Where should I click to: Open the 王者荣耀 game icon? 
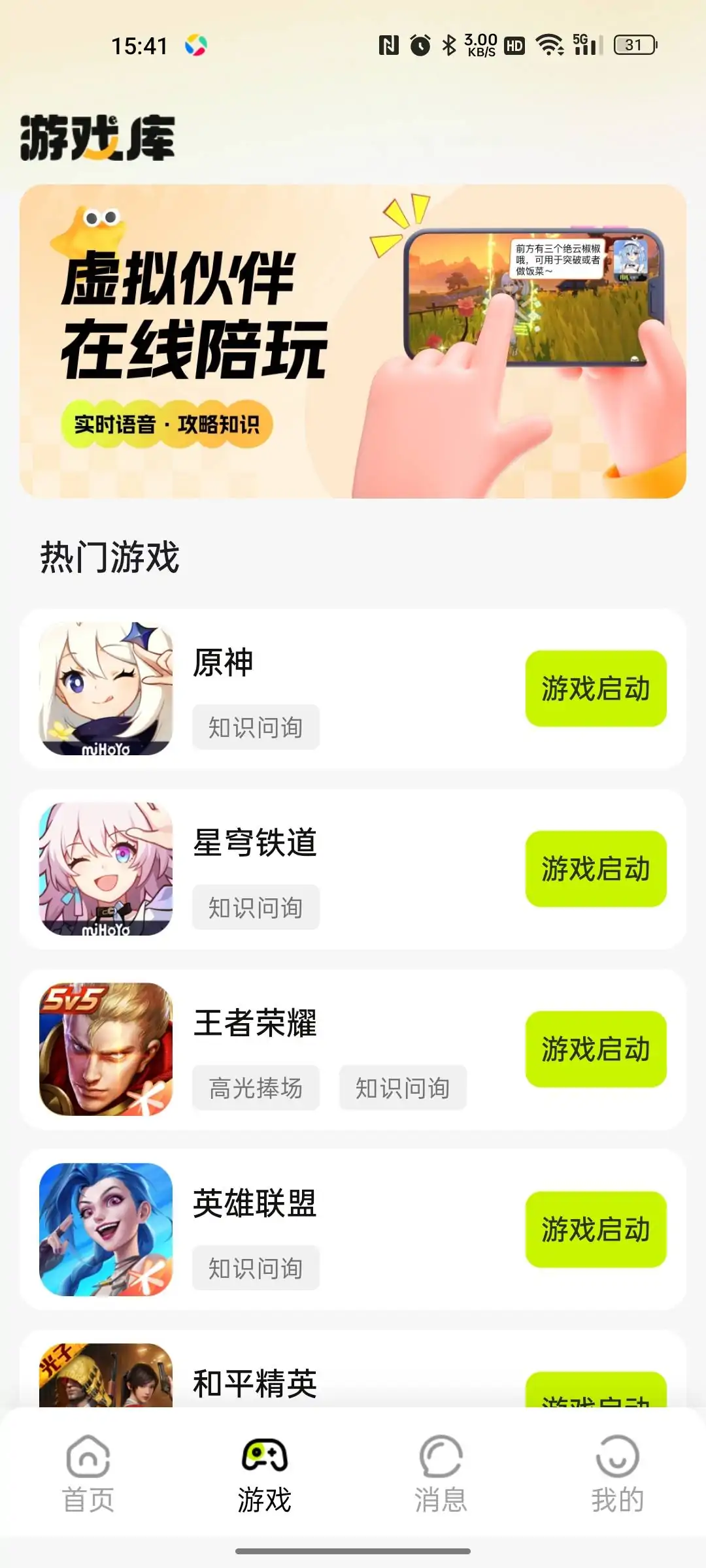click(106, 1049)
